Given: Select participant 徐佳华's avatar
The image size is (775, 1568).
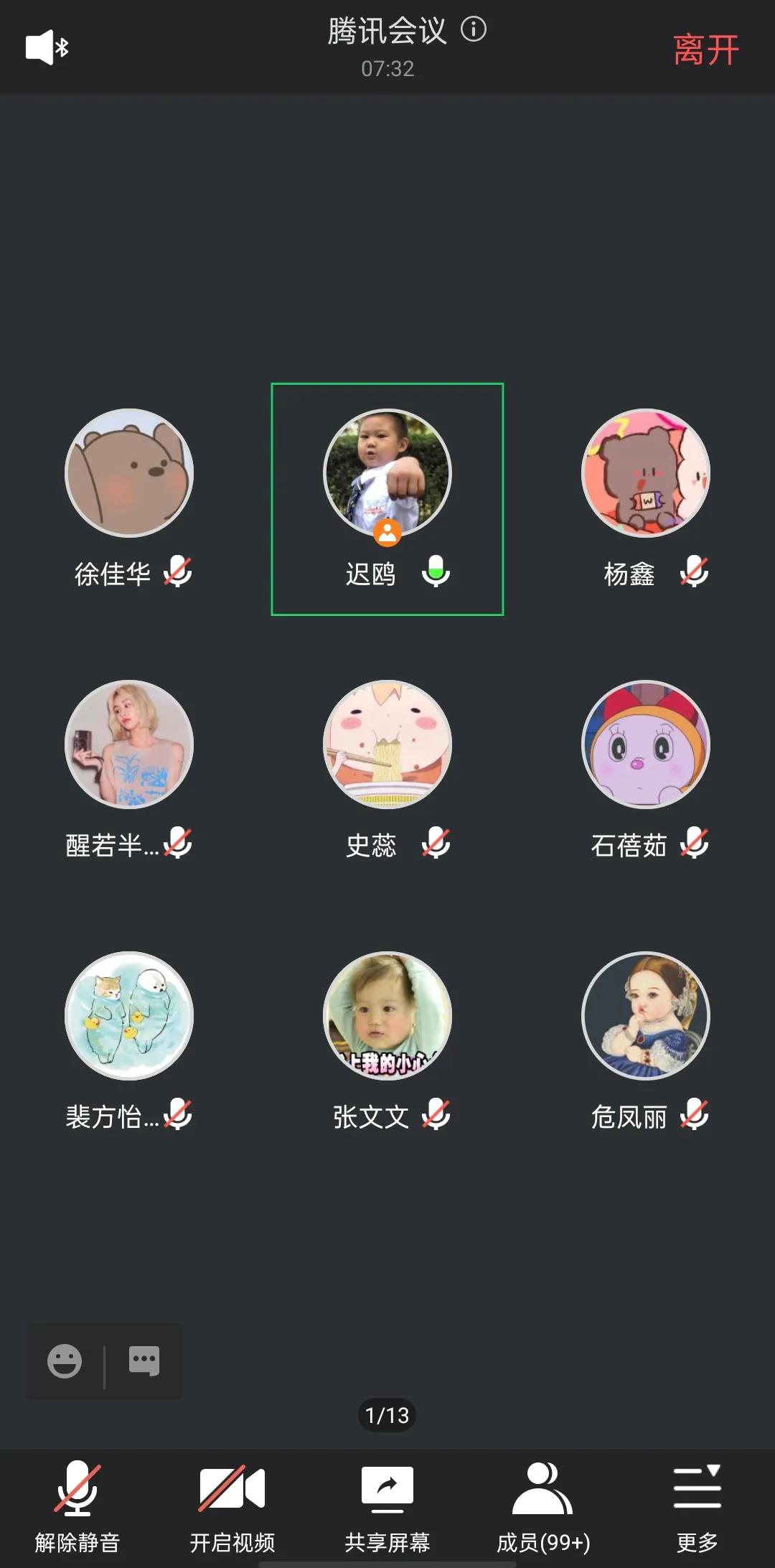Looking at the screenshot, I should (129, 473).
